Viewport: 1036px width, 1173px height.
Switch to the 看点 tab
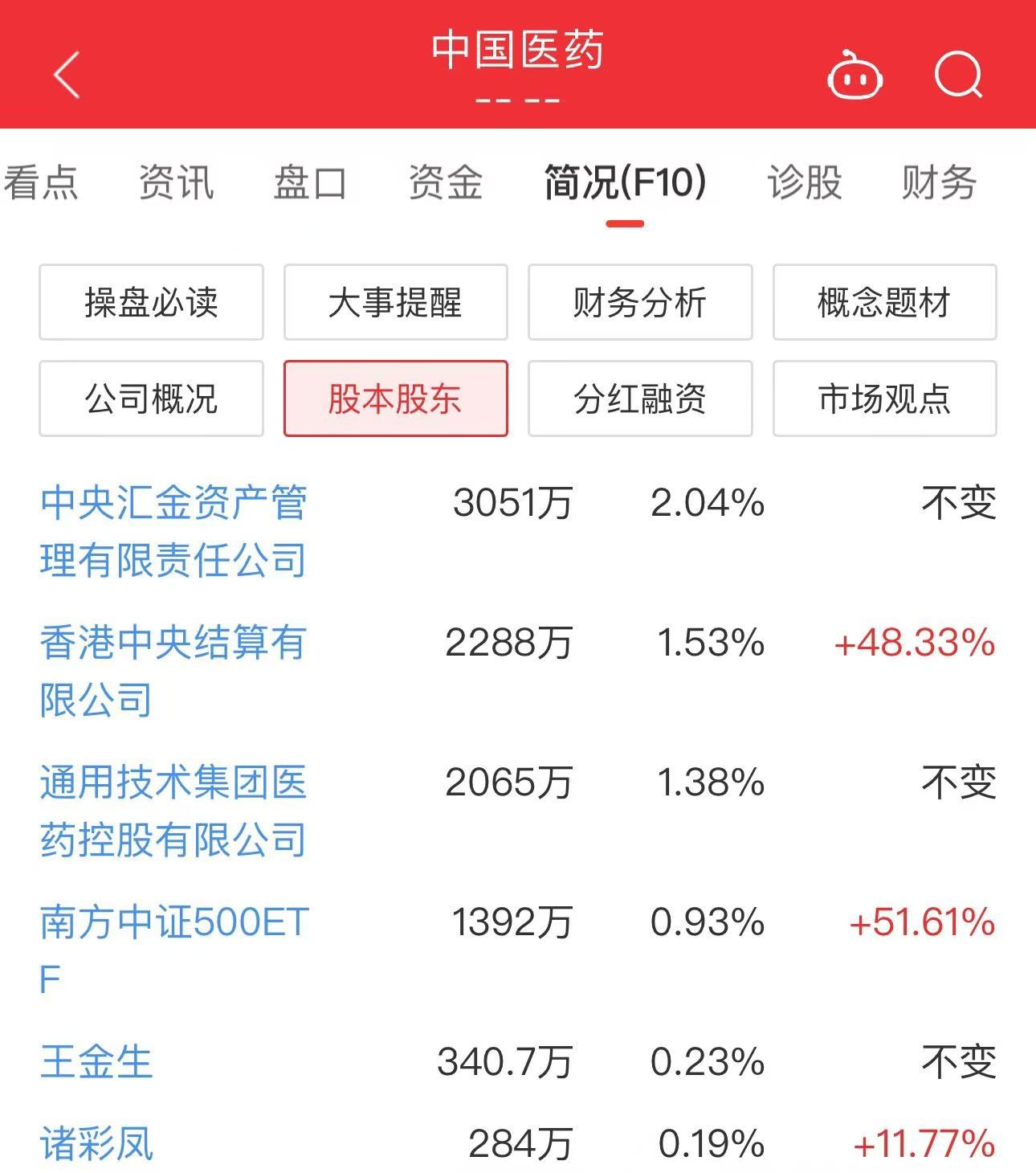40,182
